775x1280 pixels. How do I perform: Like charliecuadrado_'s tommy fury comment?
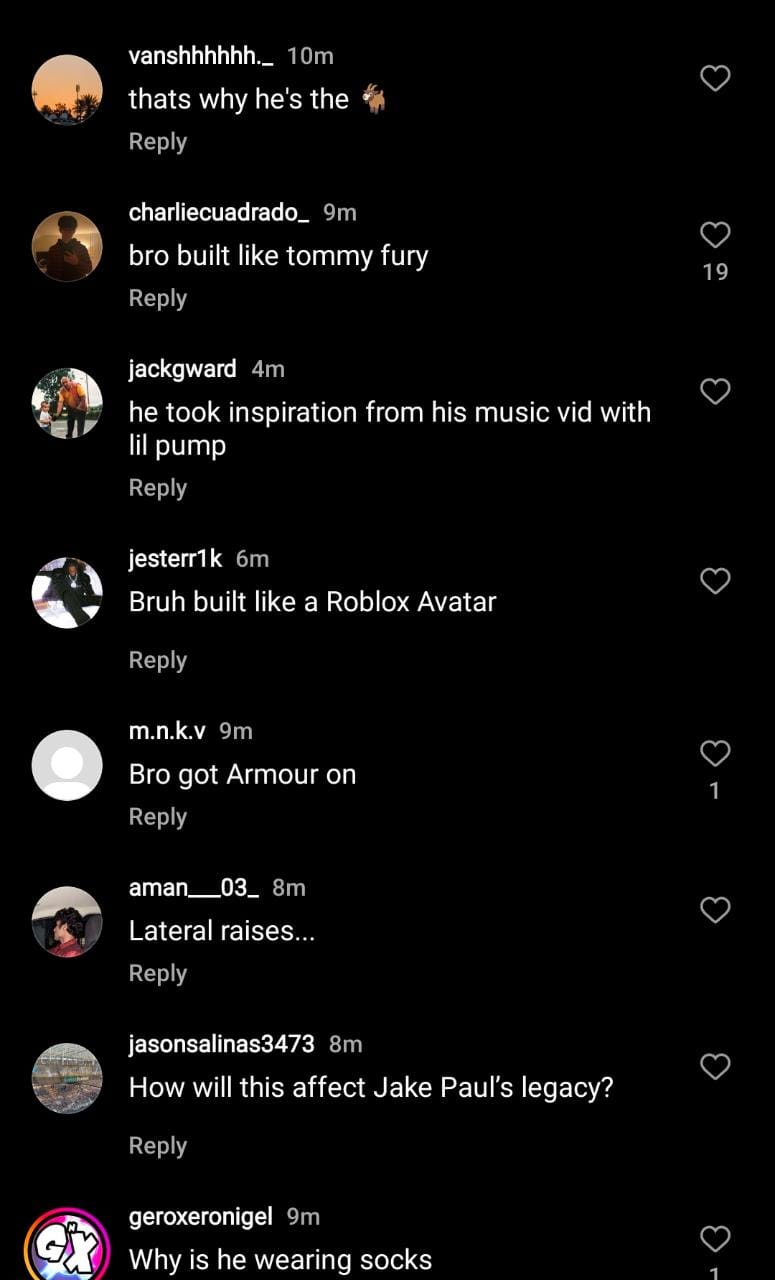tap(714, 235)
